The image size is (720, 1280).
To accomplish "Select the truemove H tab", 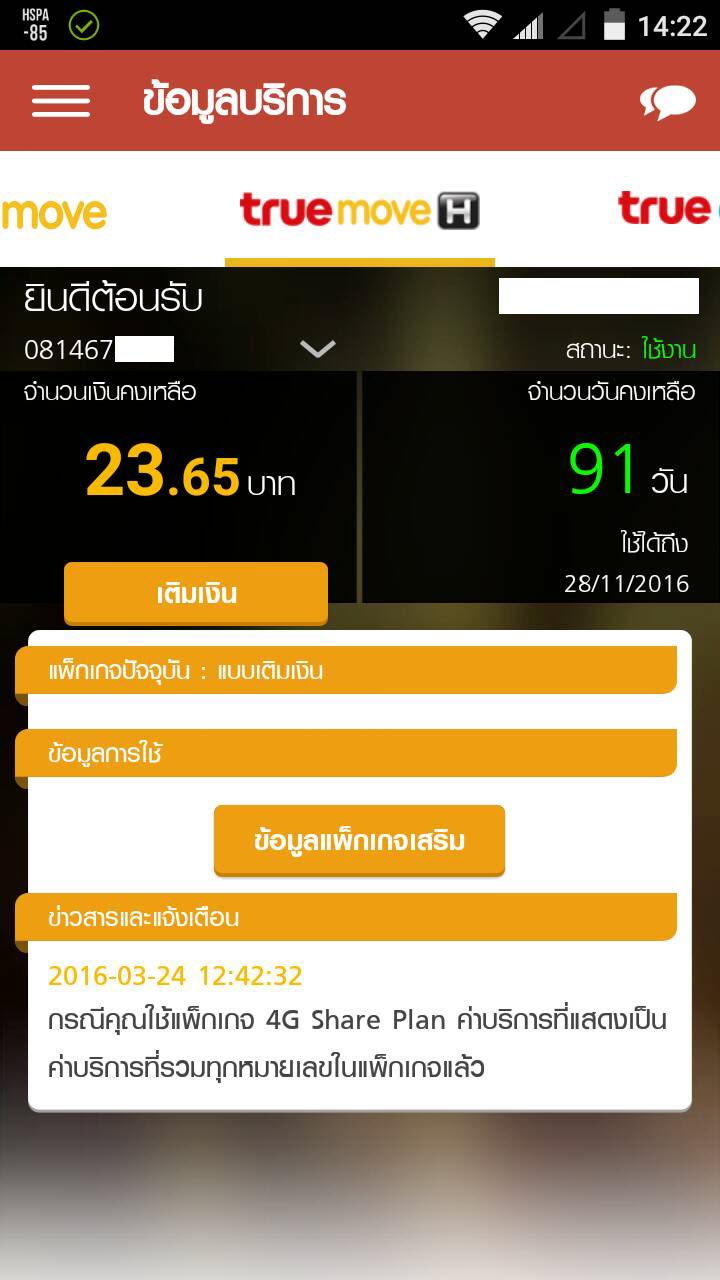I will coord(360,211).
